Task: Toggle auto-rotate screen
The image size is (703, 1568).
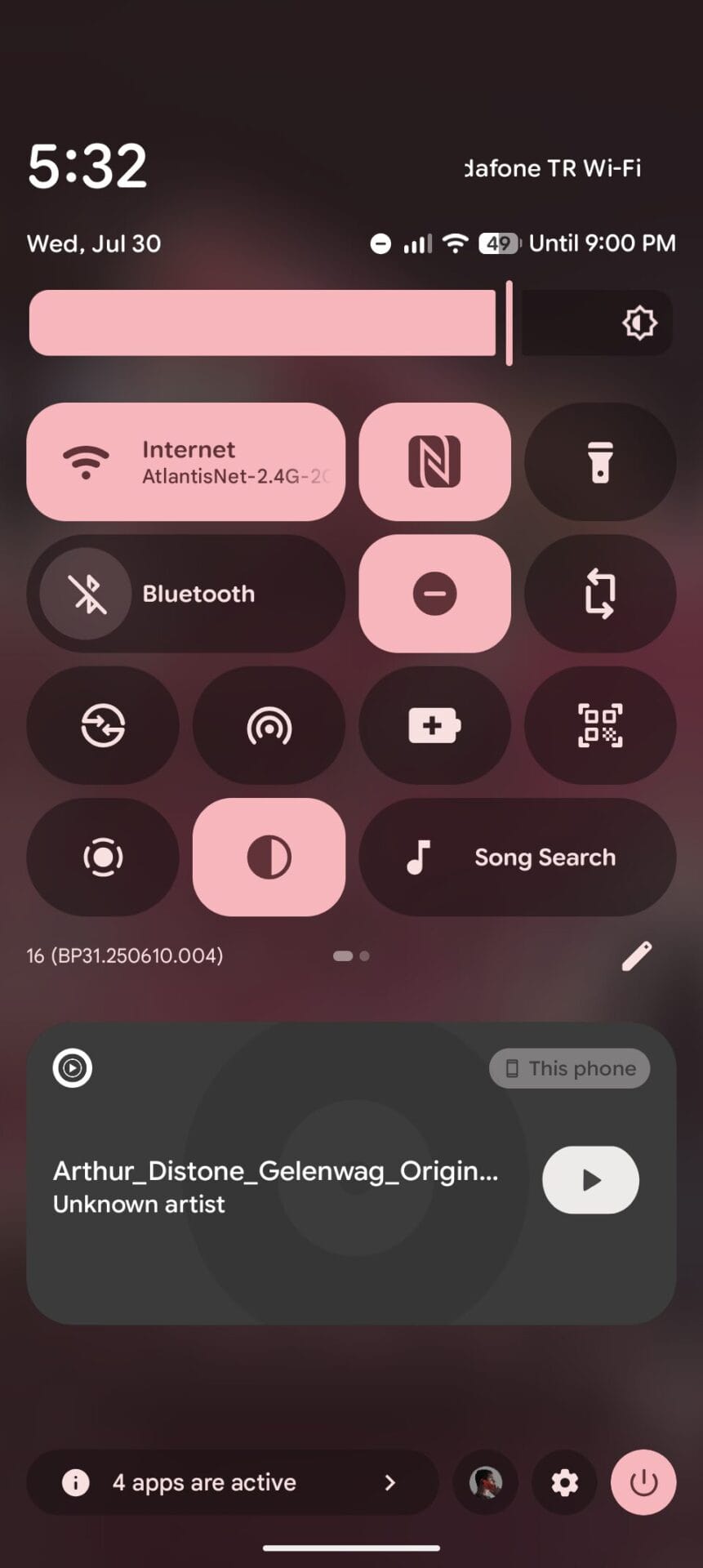Action: (600, 594)
